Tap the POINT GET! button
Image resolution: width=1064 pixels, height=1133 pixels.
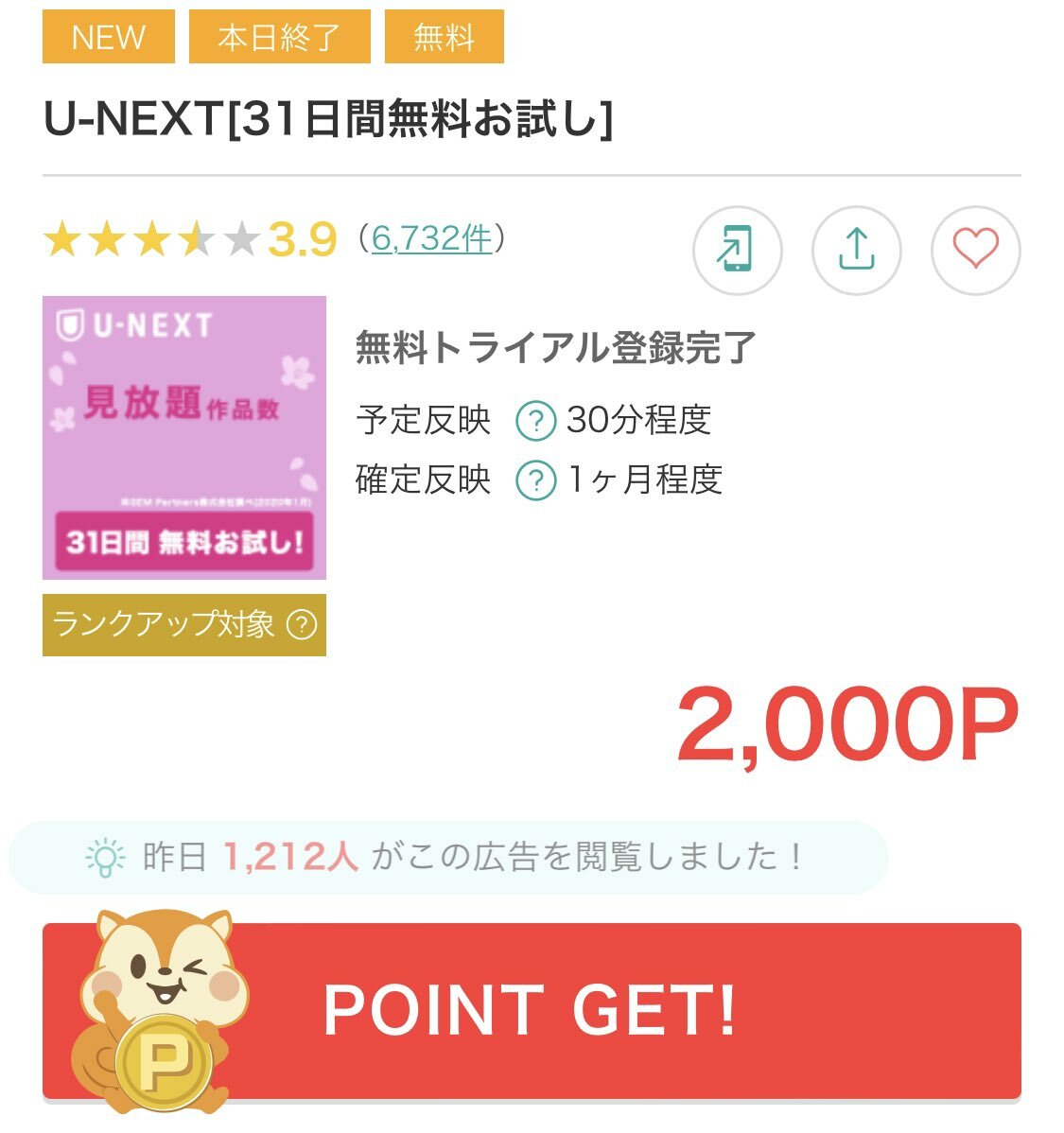[531, 1010]
